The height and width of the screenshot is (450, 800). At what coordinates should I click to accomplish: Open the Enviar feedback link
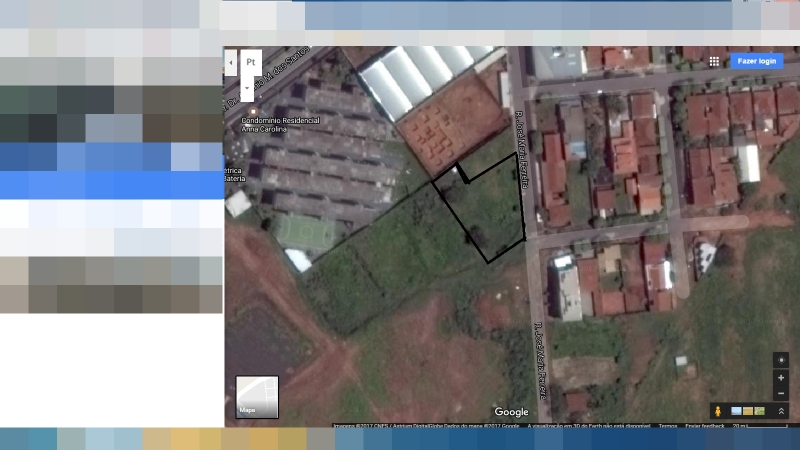coord(705,426)
